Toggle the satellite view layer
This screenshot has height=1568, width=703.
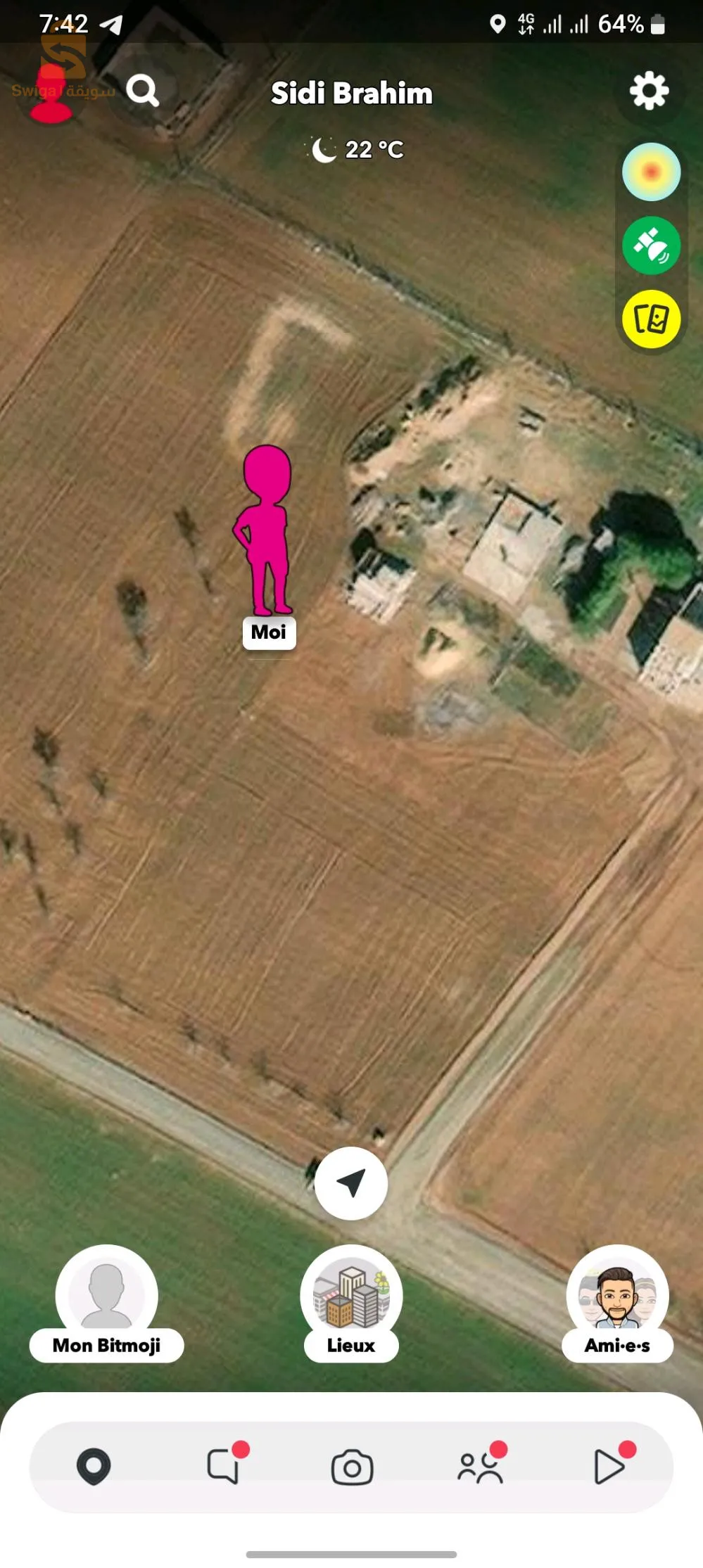pyautogui.click(x=651, y=246)
